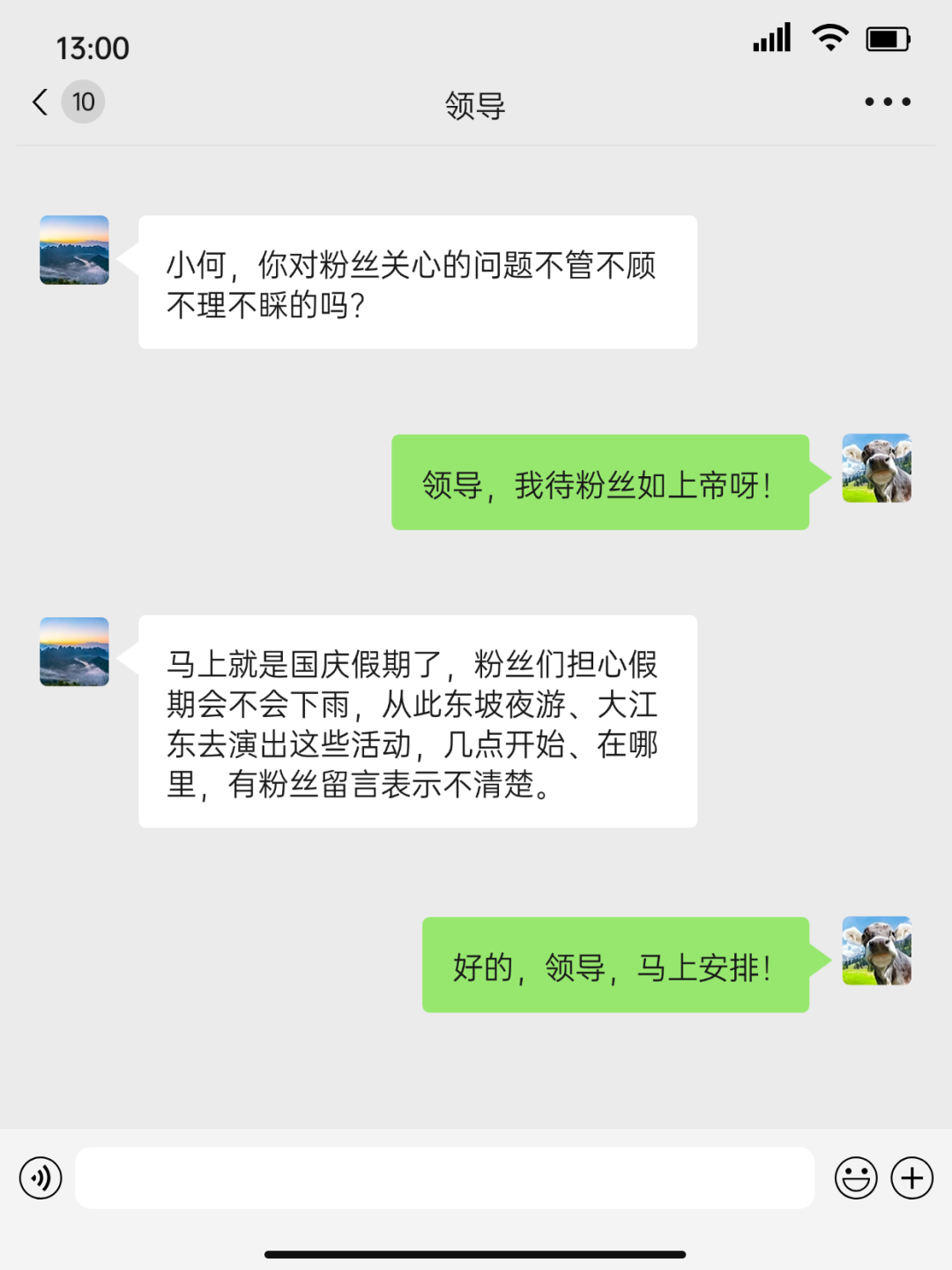Open my cow avatar beside 马上安排
The width and height of the screenshot is (952, 1270).
click(876, 950)
